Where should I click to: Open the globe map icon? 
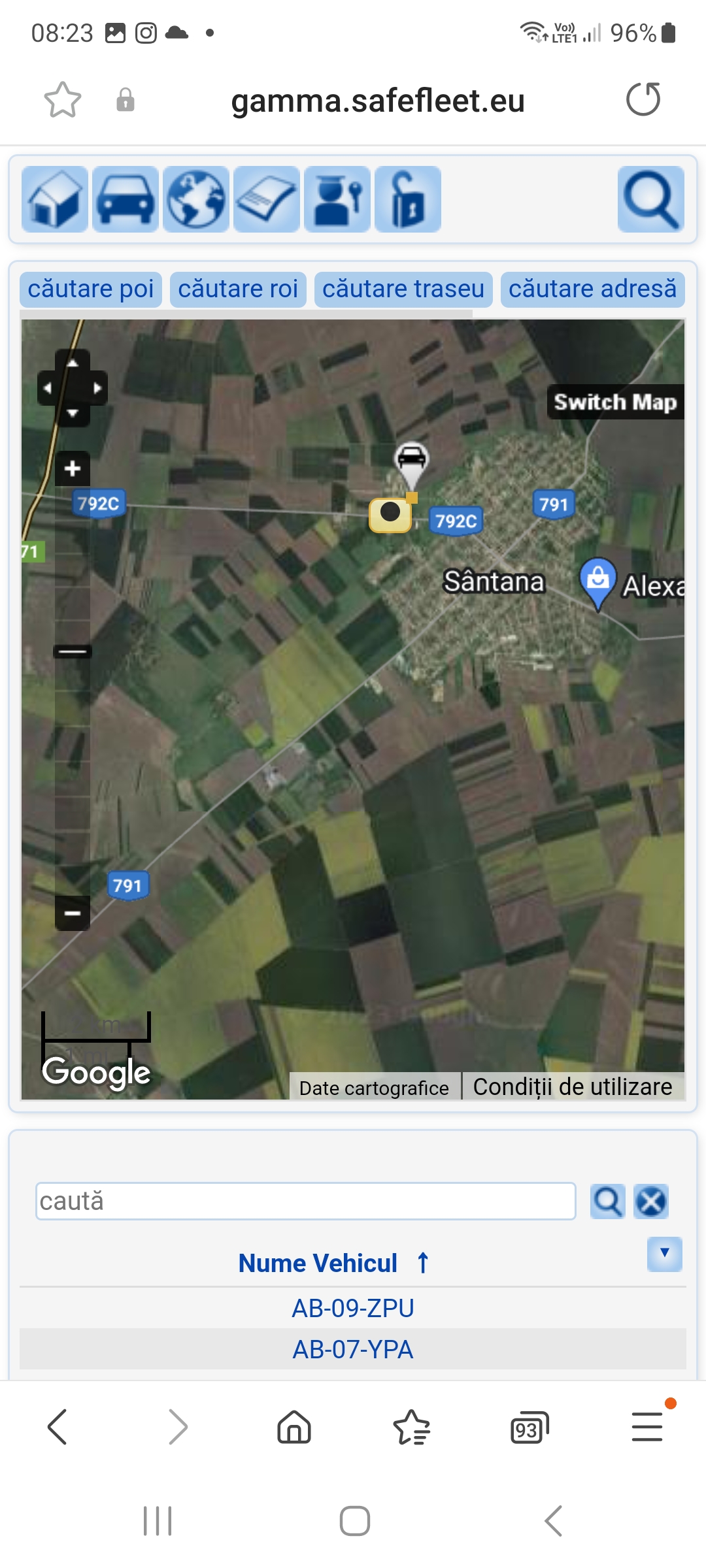[x=196, y=199]
